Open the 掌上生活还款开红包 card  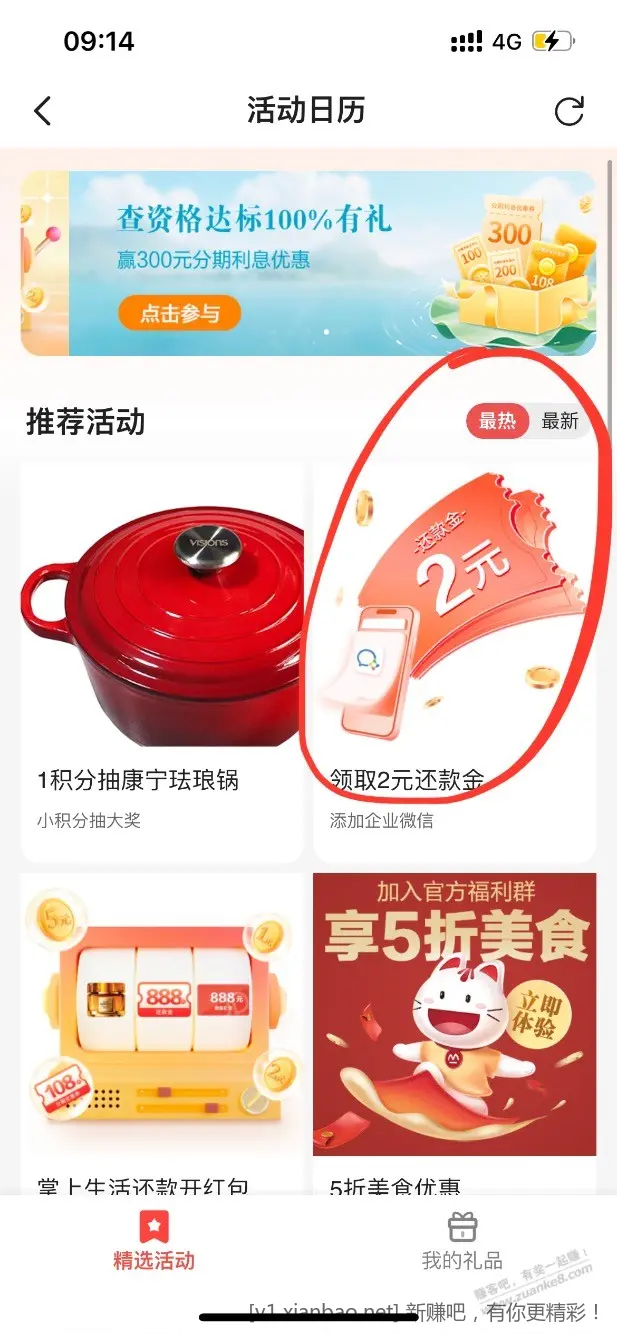pos(162,1034)
